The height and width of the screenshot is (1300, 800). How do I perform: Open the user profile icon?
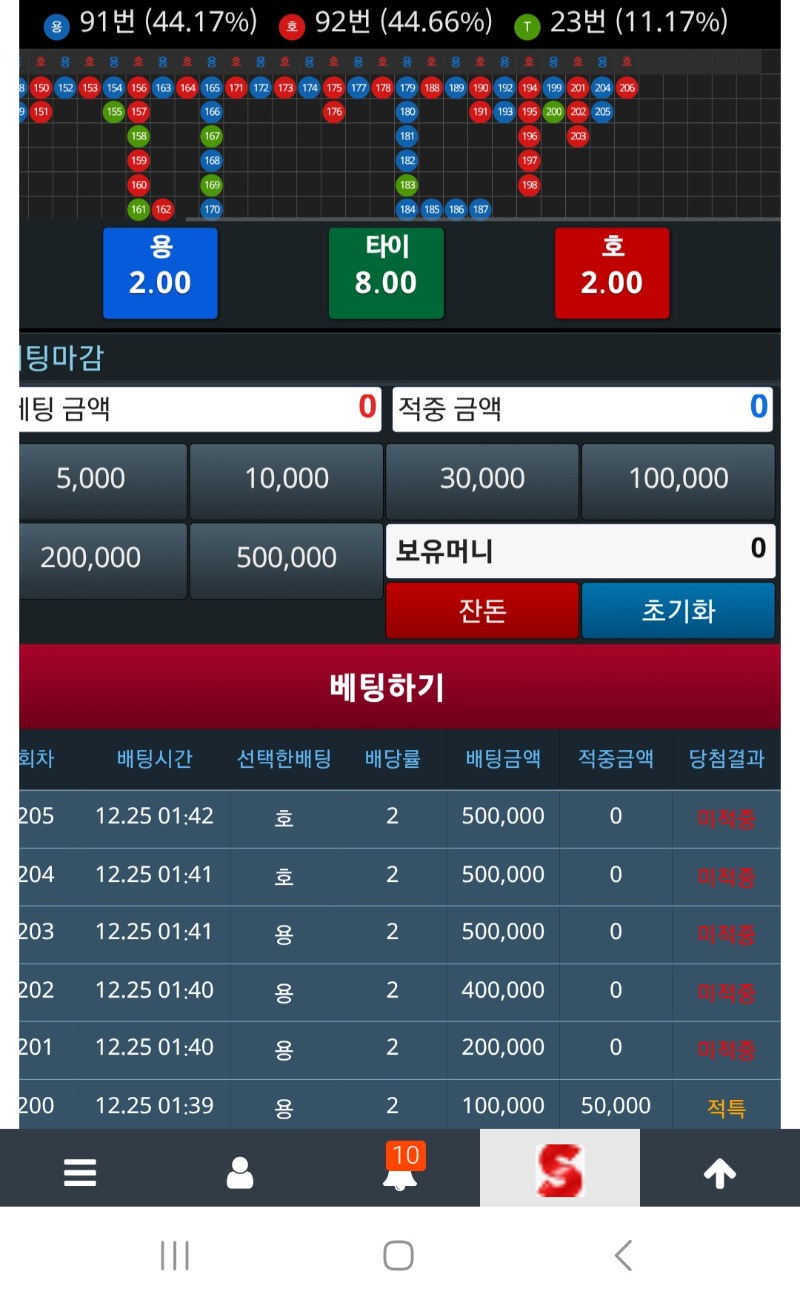(240, 1171)
